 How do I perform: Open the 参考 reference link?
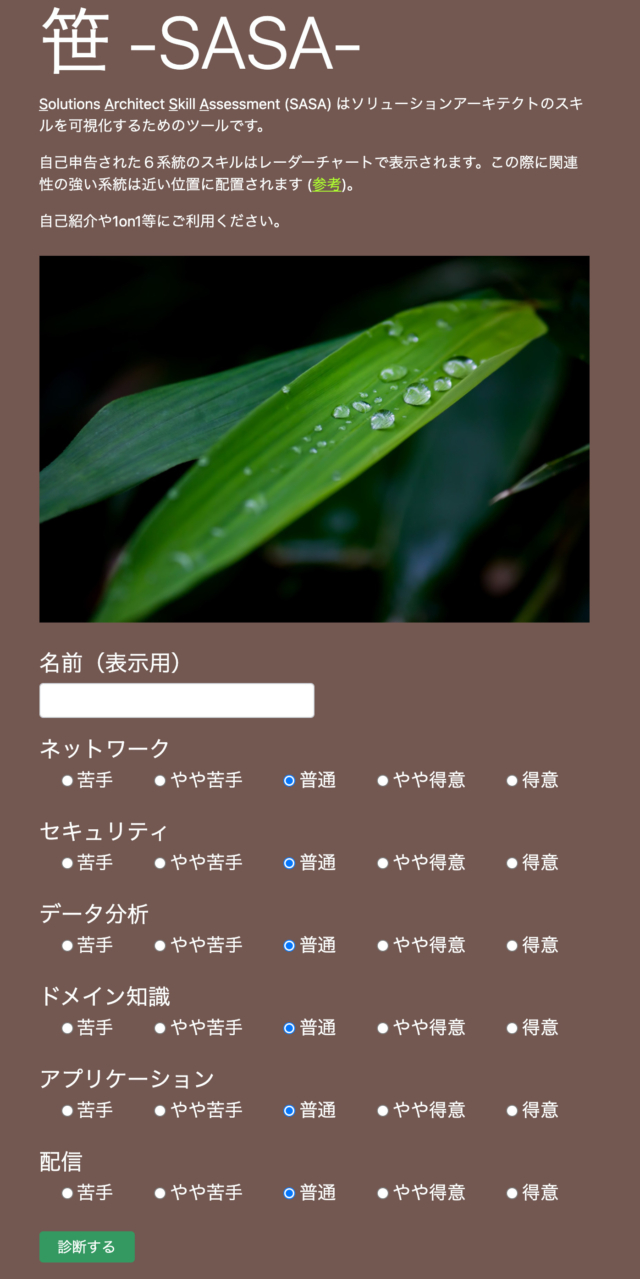tap(326, 185)
